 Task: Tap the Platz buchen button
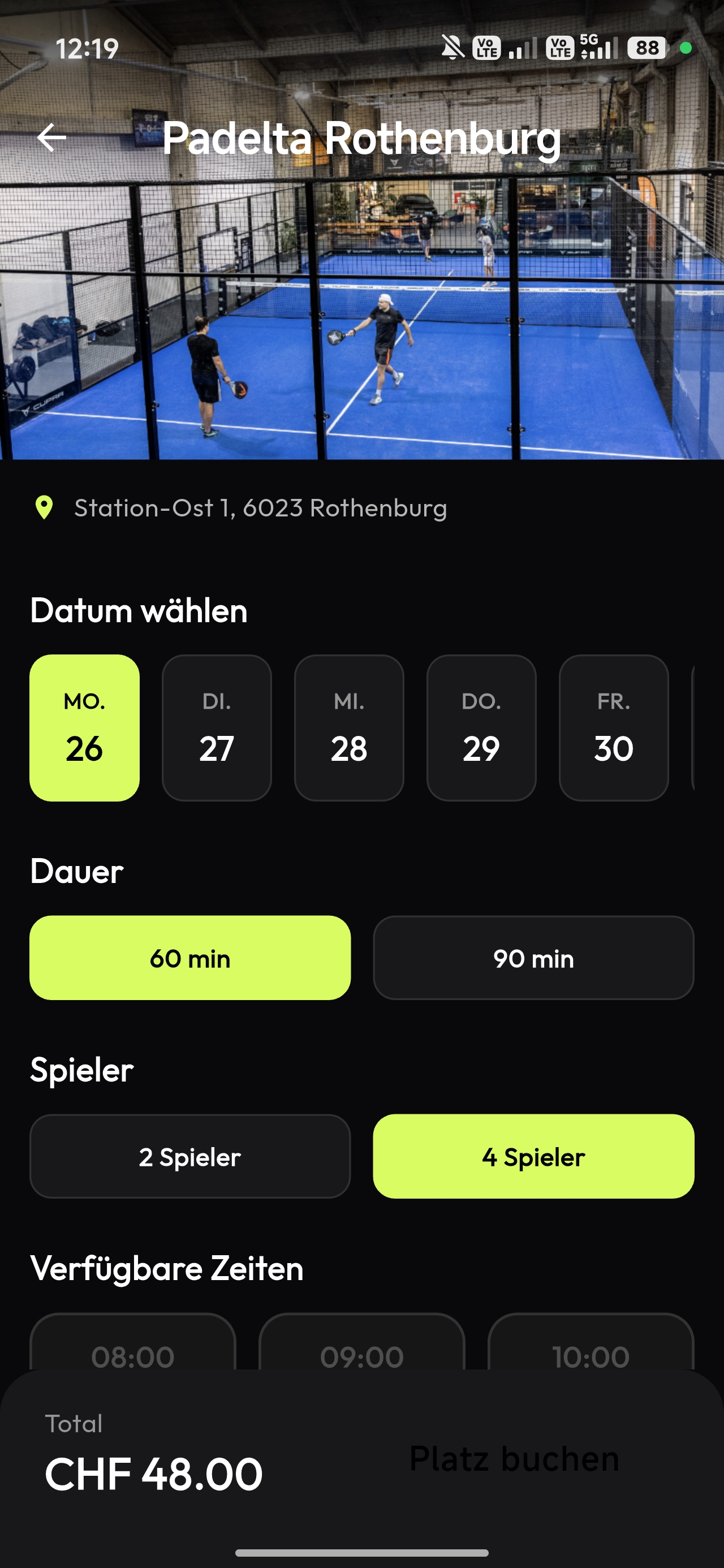tap(515, 1456)
